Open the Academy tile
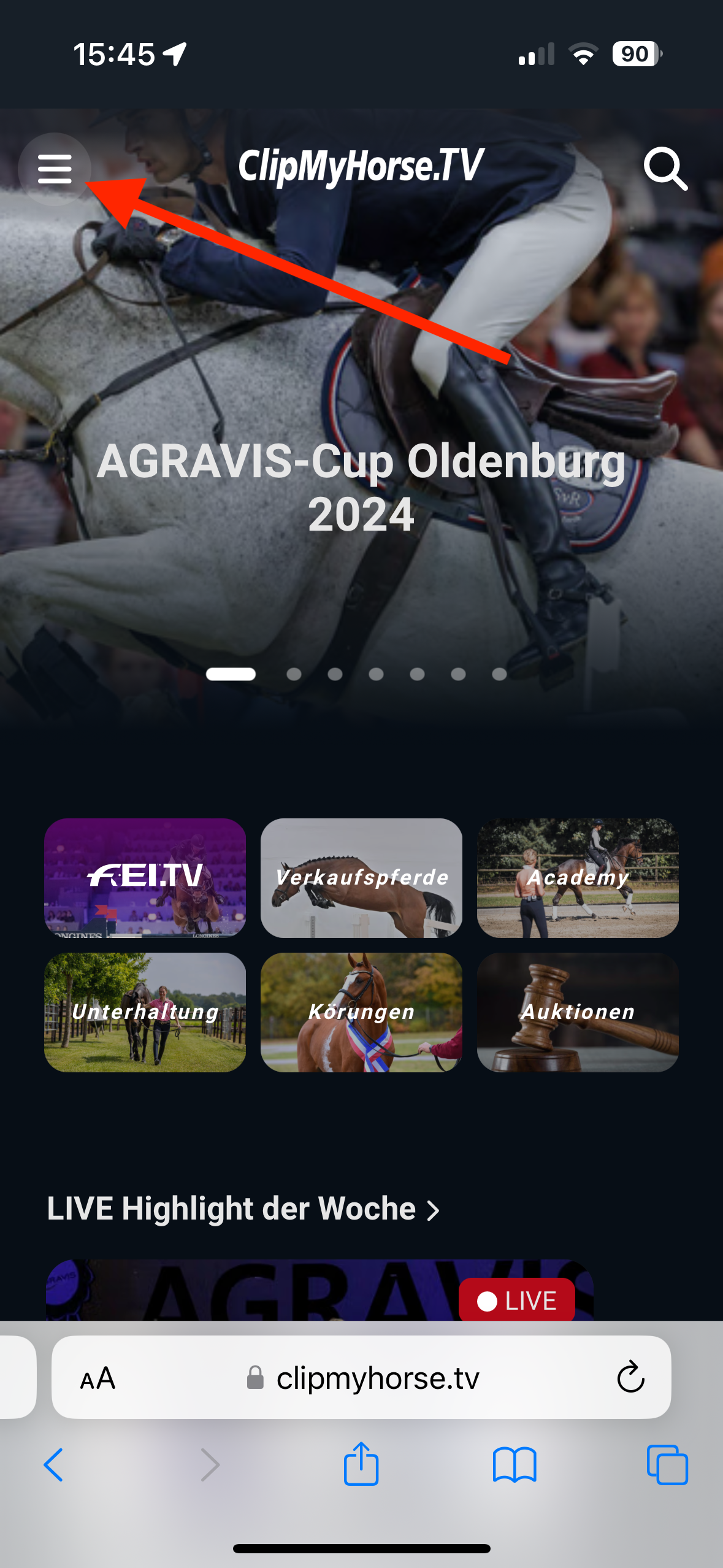Viewport: 723px width, 1568px height. coord(578,877)
